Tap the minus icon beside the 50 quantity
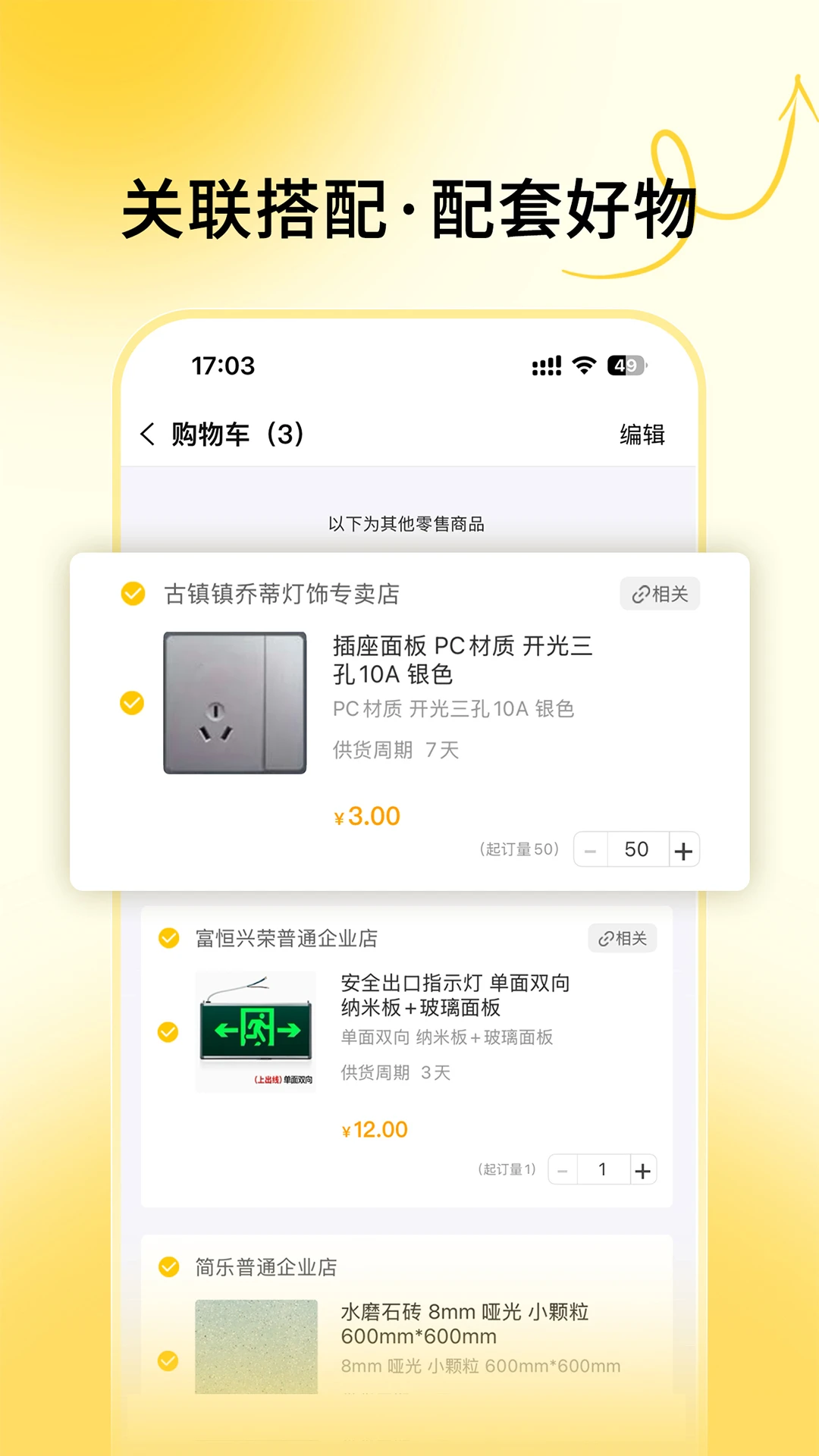 click(591, 849)
